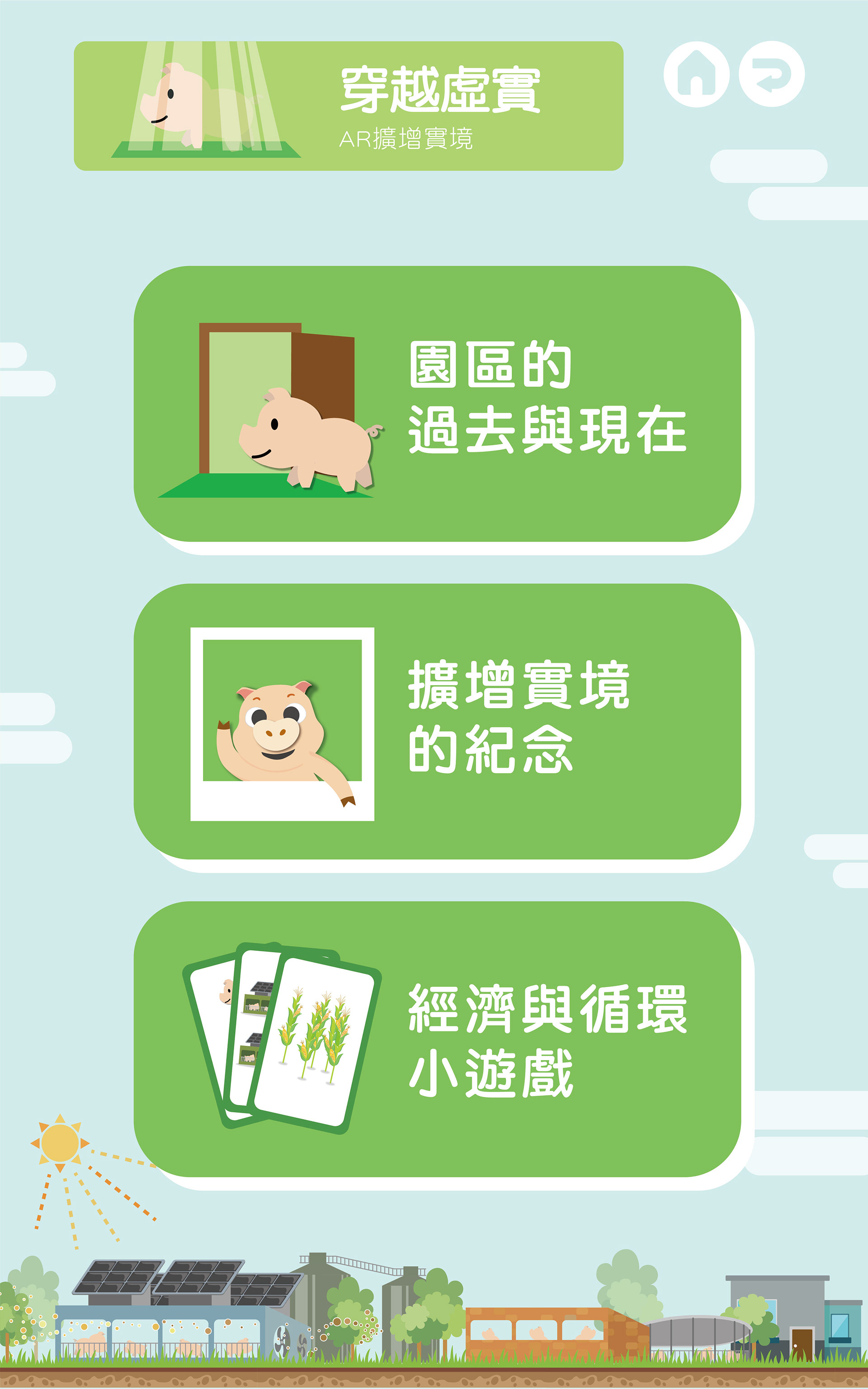Open 園區的過去與現在 card

pos(437,403)
